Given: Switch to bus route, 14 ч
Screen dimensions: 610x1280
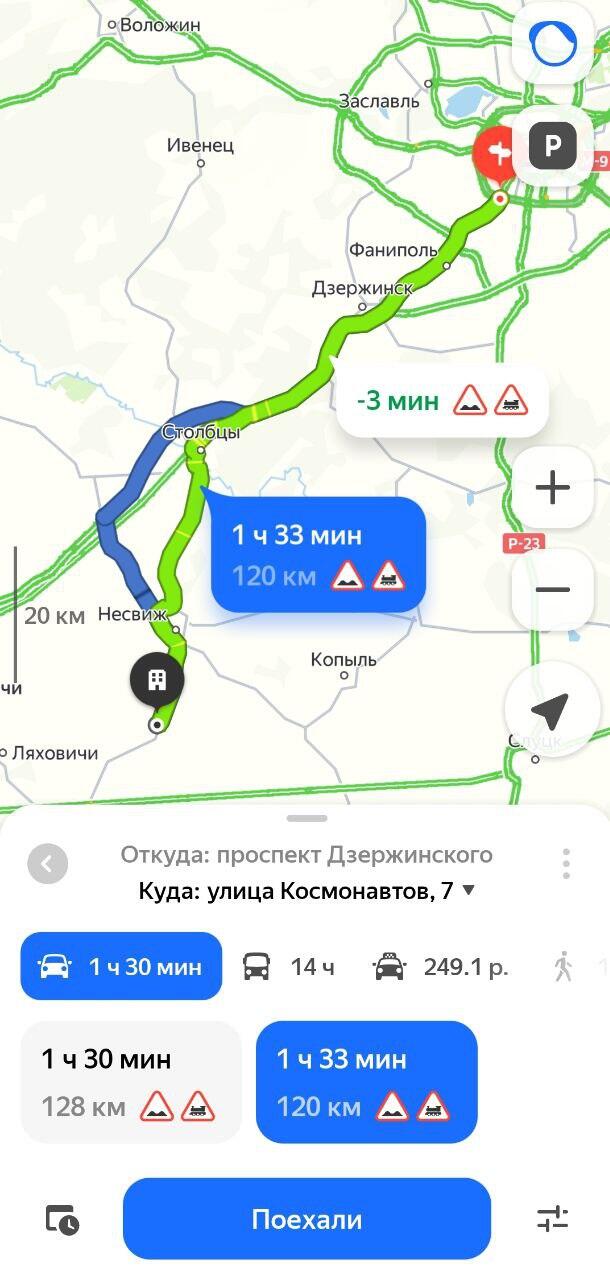Looking at the screenshot, I should click(288, 967).
